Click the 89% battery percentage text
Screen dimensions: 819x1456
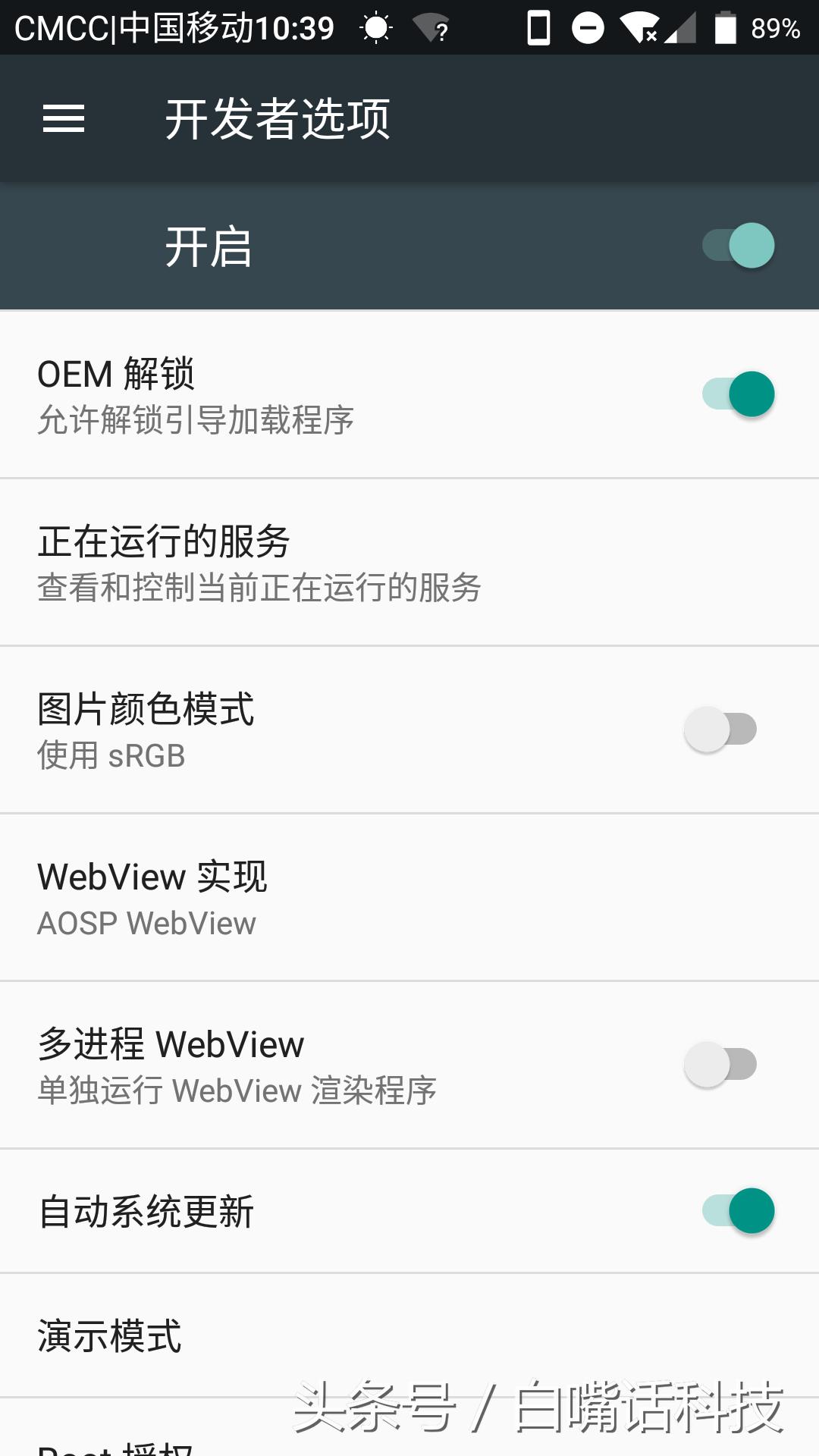[x=777, y=28]
